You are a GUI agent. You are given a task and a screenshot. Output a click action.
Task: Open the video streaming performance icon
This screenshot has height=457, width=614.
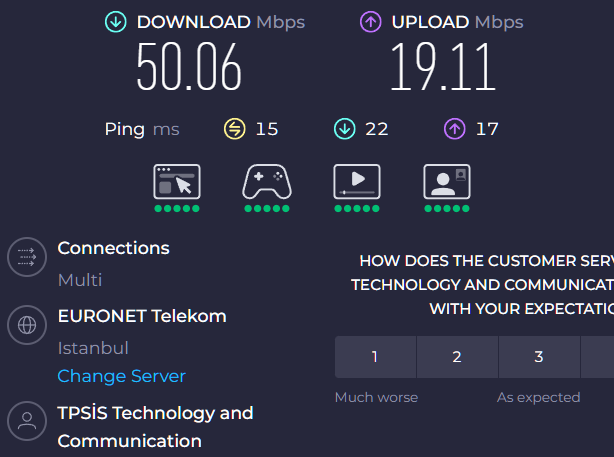pyautogui.click(x=357, y=183)
